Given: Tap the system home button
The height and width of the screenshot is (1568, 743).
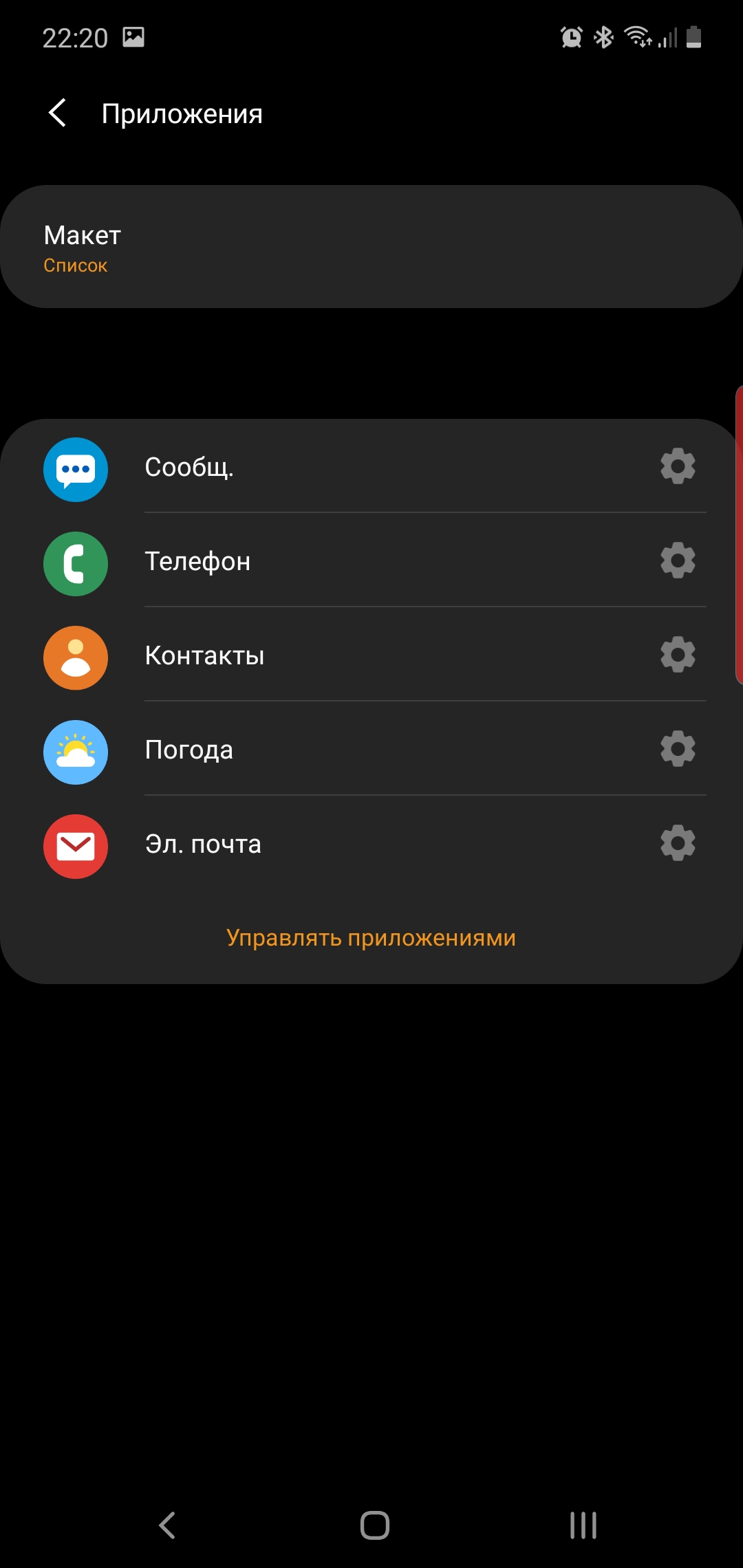Looking at the screenshot, I should [x=375, y=1525].
